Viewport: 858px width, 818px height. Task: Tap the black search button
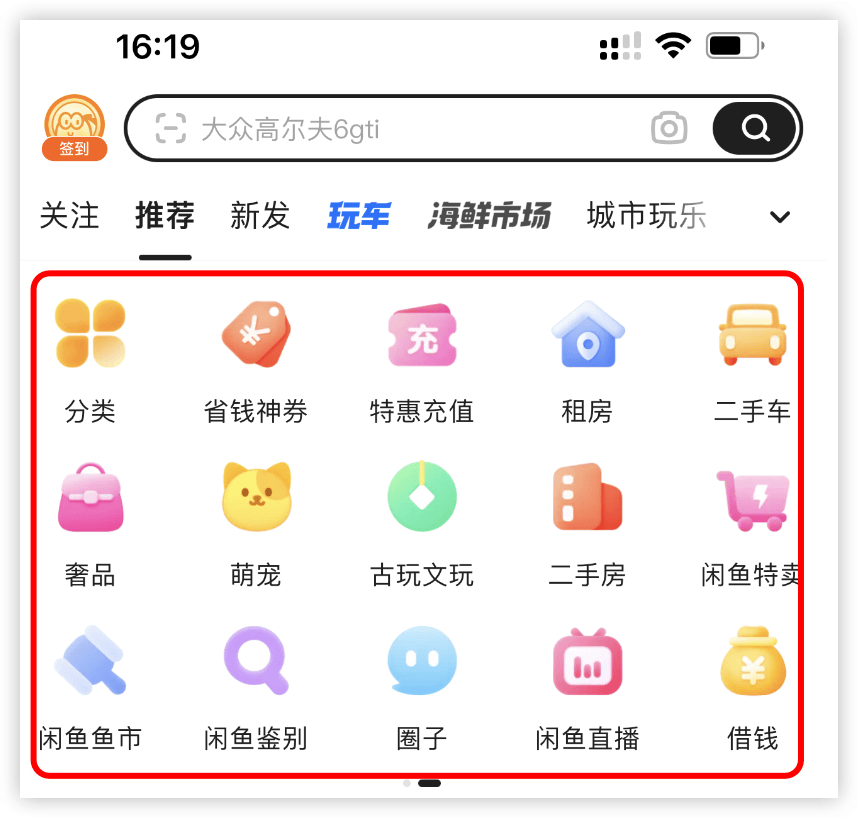point(754,128)
